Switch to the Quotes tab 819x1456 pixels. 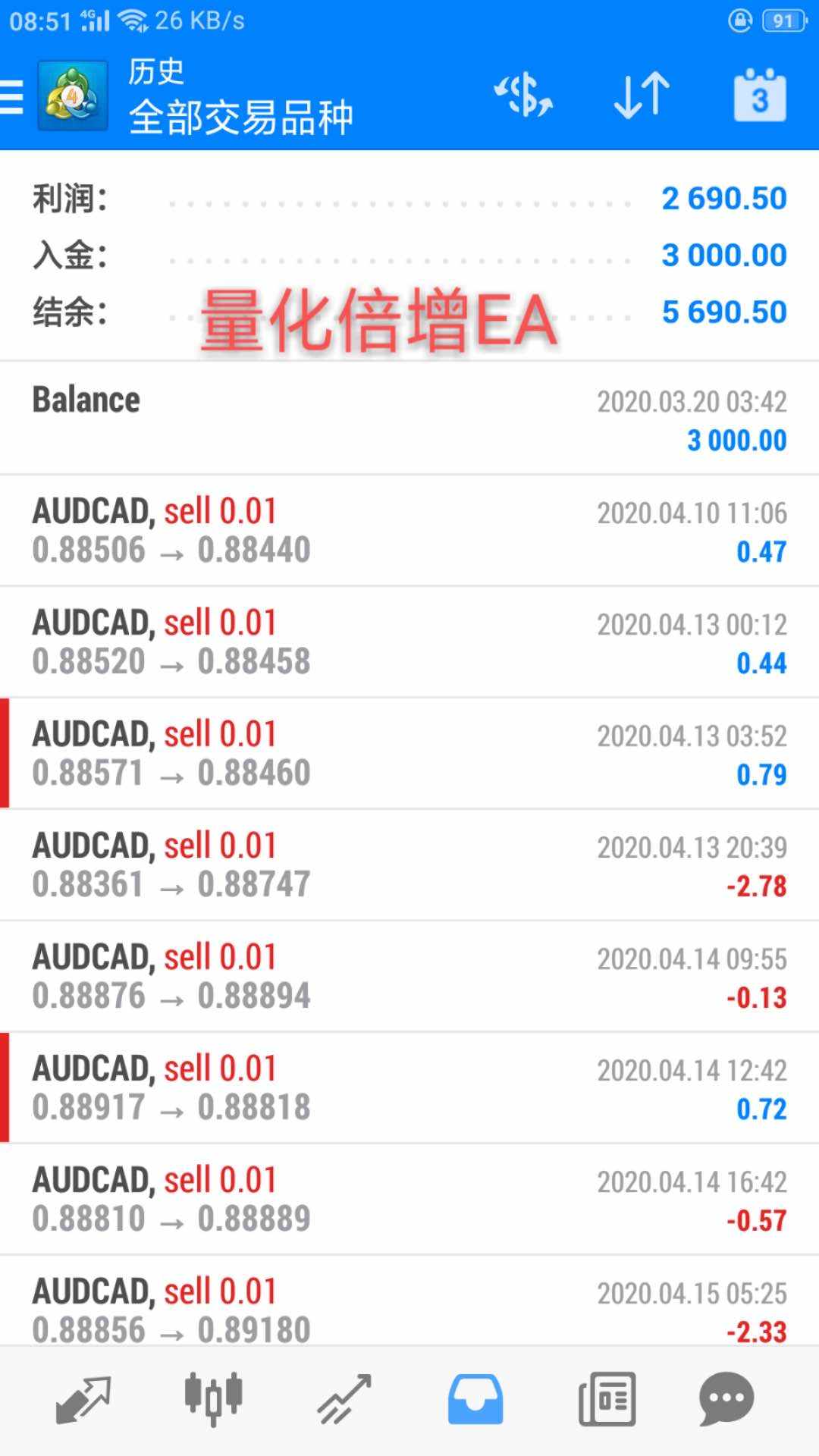[83, 1399]
